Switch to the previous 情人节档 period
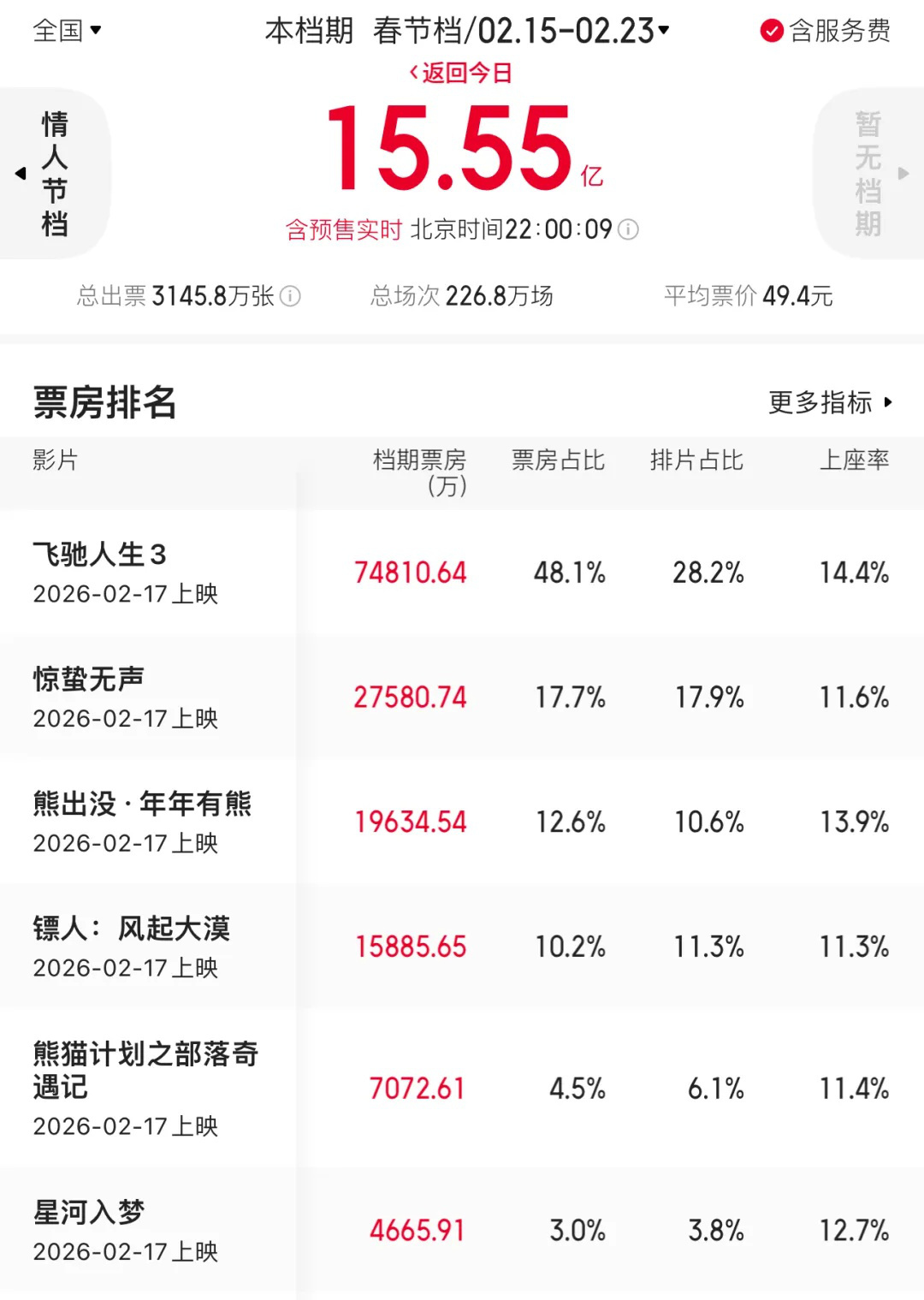 pyautogui.click(x=53, y=174)
